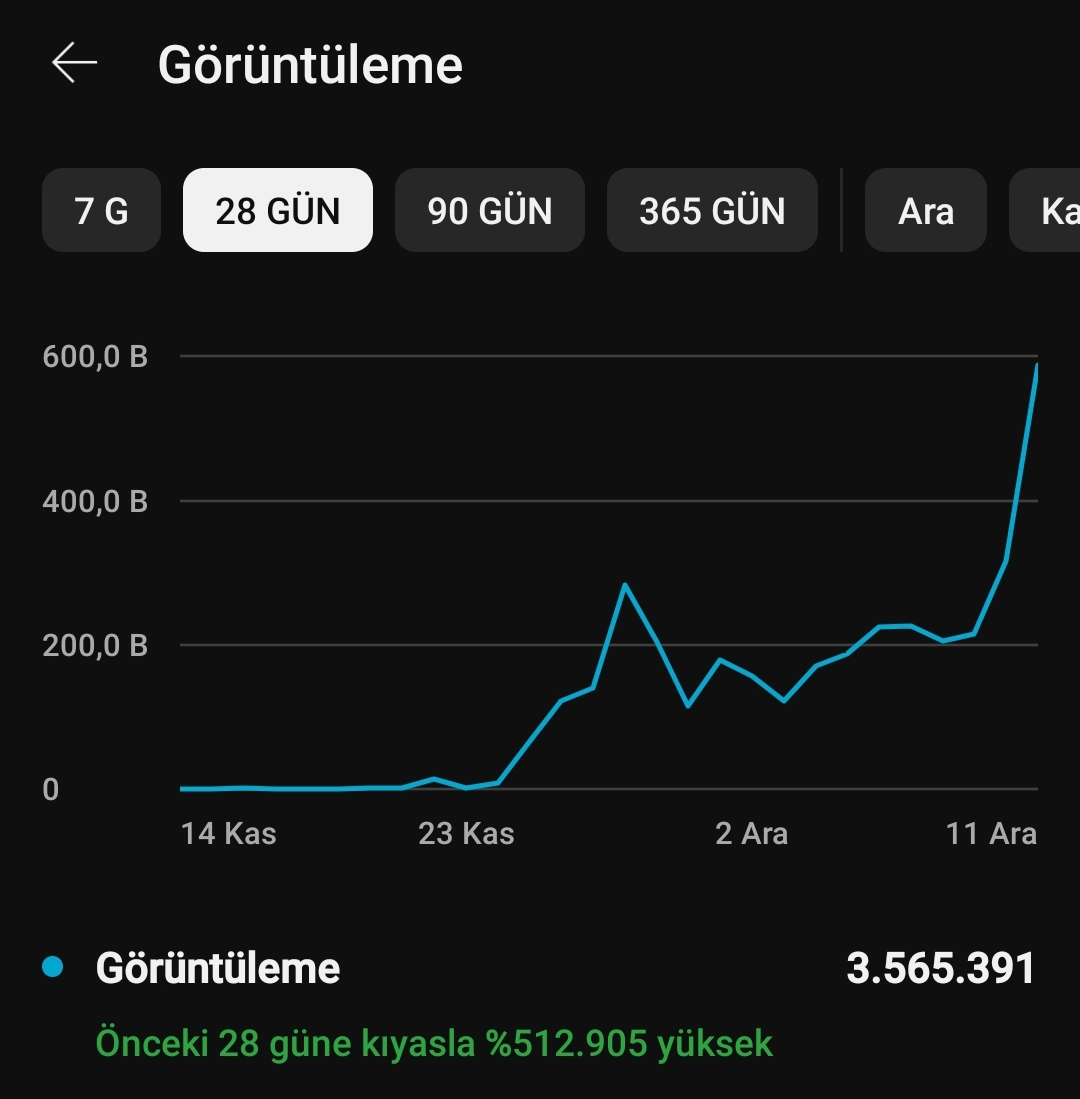1080x1099 pixels.
Task: Select the 28 GÜN range chip
Action: click(x=278, y=210)
